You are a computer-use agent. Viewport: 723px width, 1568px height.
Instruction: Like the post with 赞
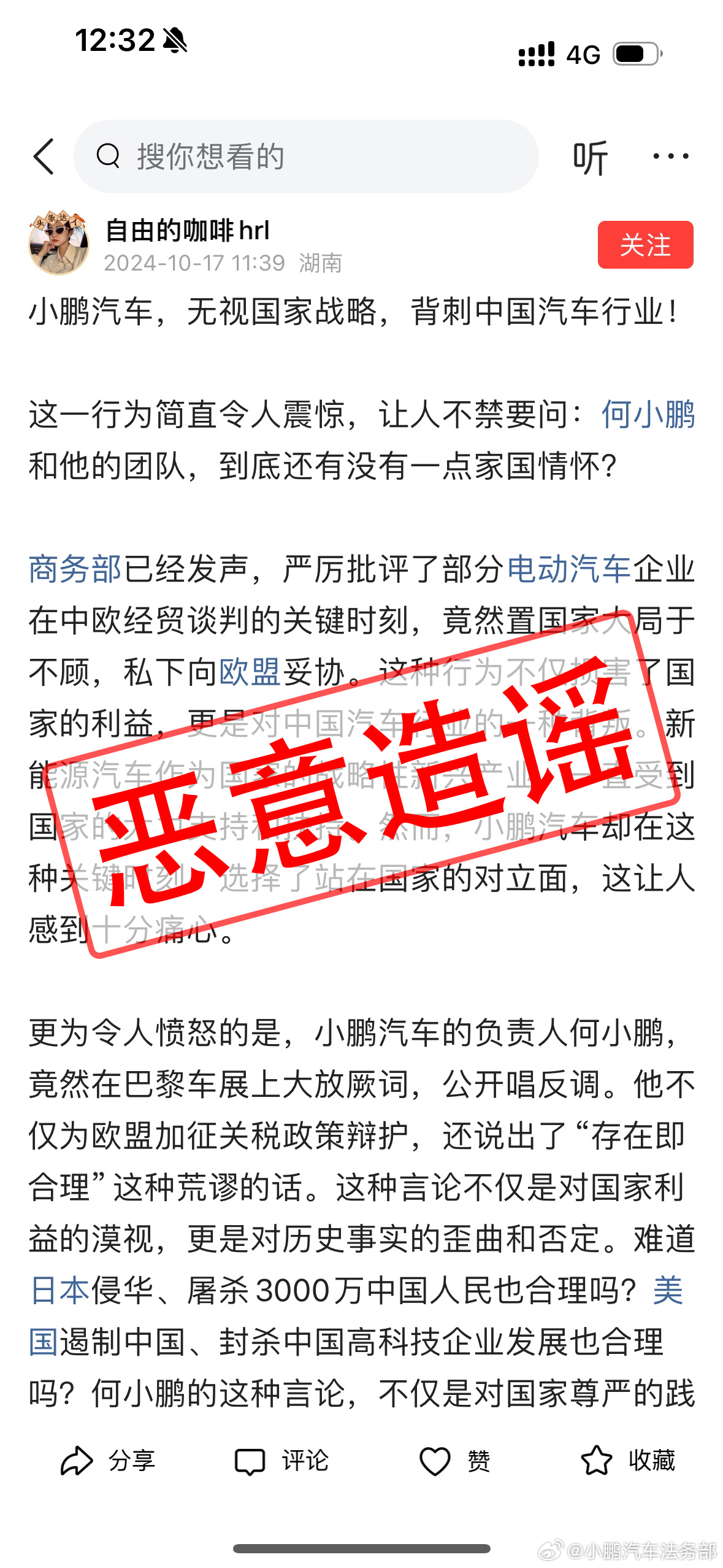pos(454,1461)
